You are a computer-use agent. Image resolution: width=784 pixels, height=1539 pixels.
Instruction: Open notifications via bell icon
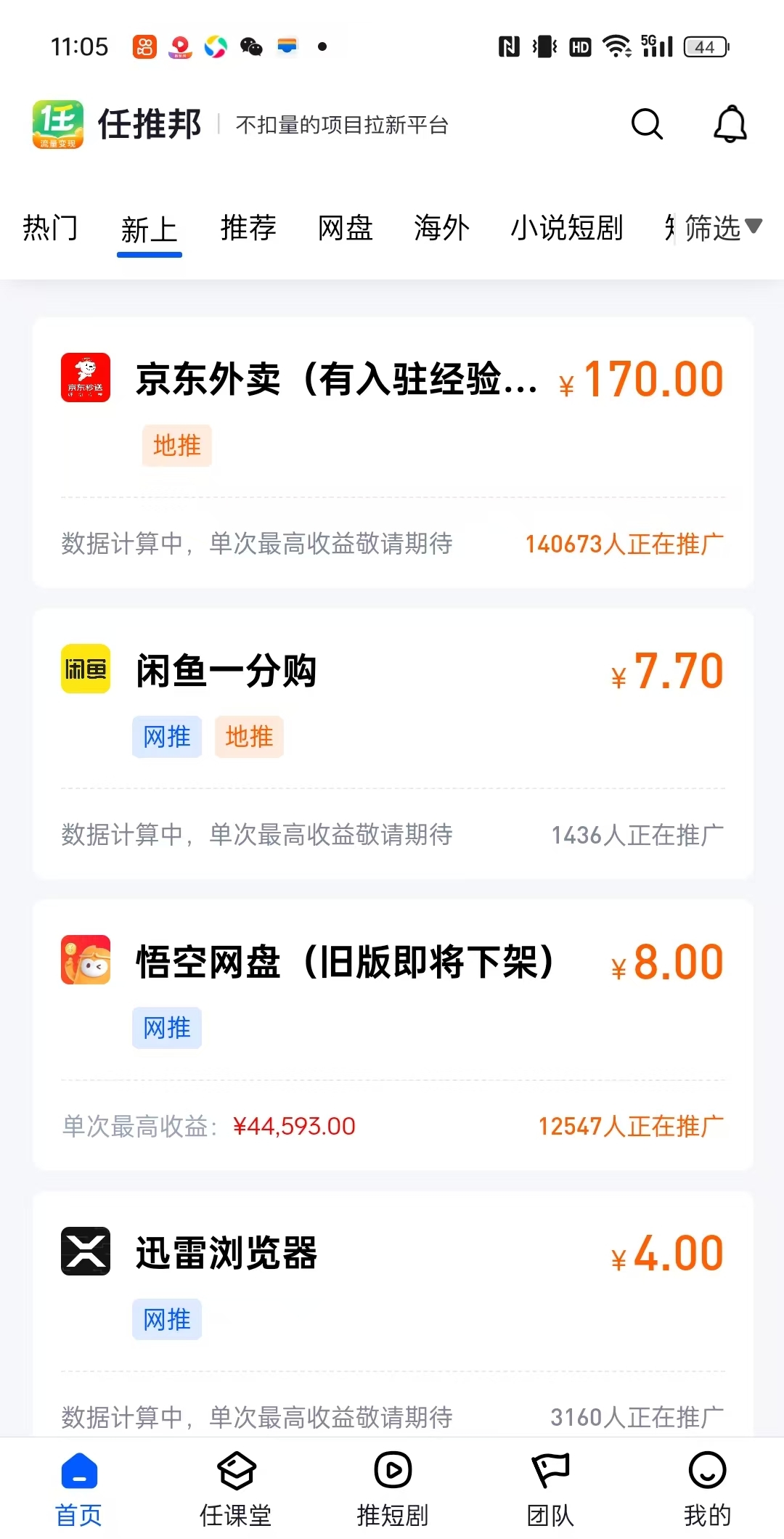(730, 124)
